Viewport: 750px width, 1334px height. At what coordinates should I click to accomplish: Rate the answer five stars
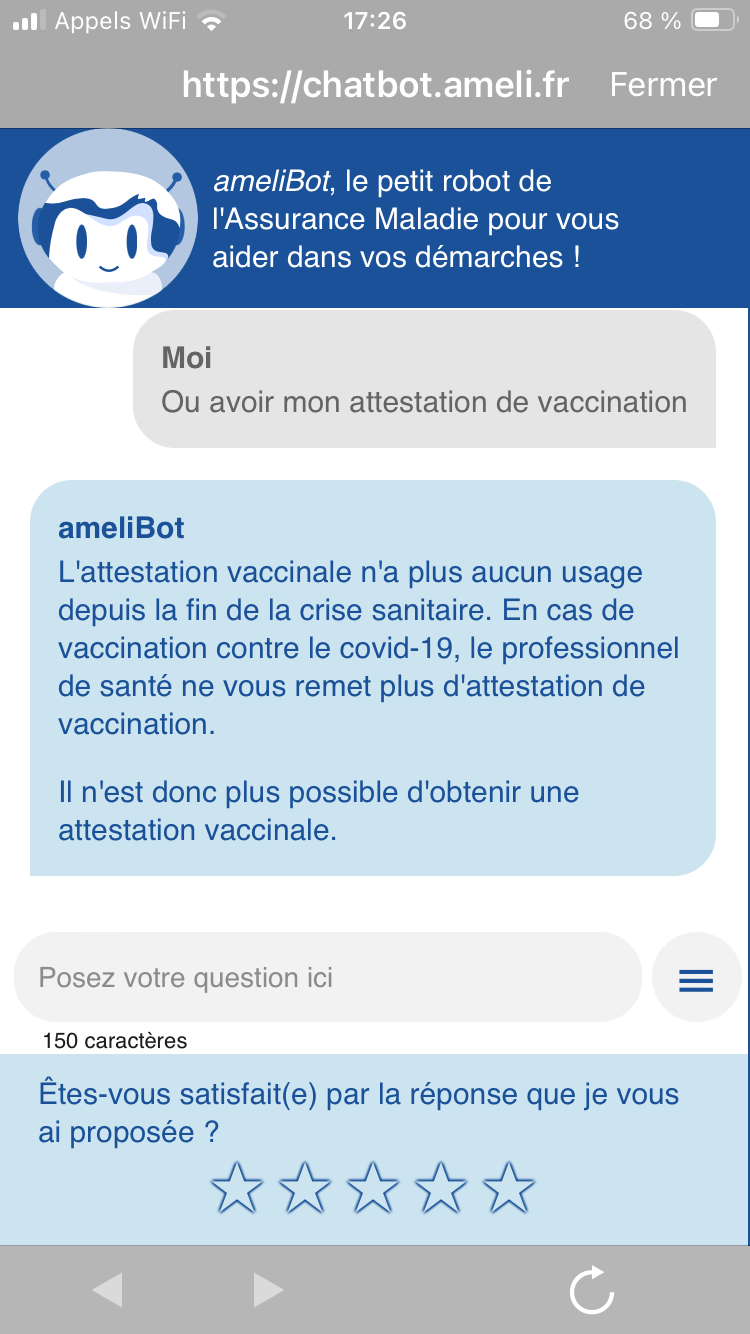pos(509,1187)
